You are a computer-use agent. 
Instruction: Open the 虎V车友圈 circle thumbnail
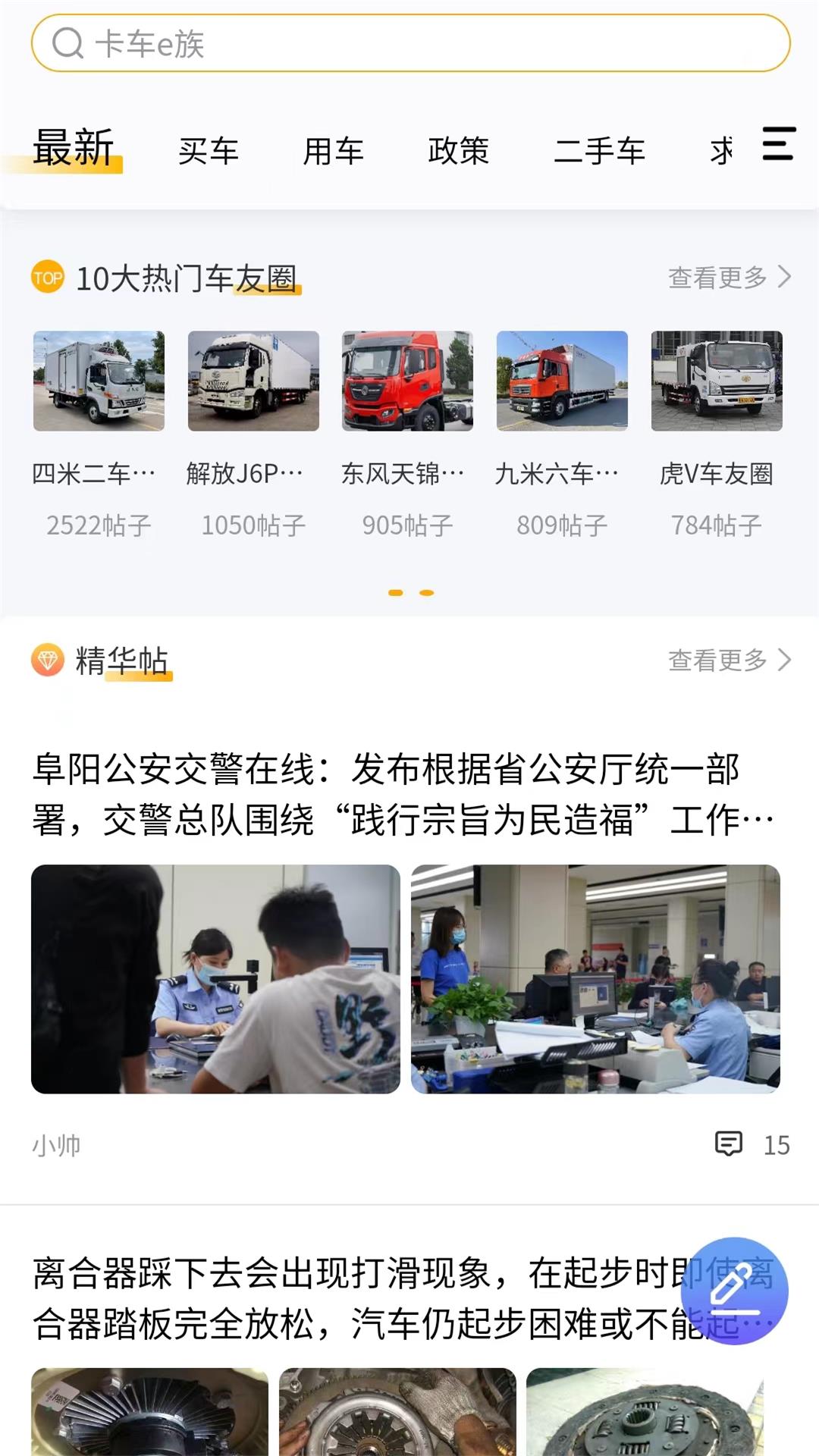[x=716, y=381]
